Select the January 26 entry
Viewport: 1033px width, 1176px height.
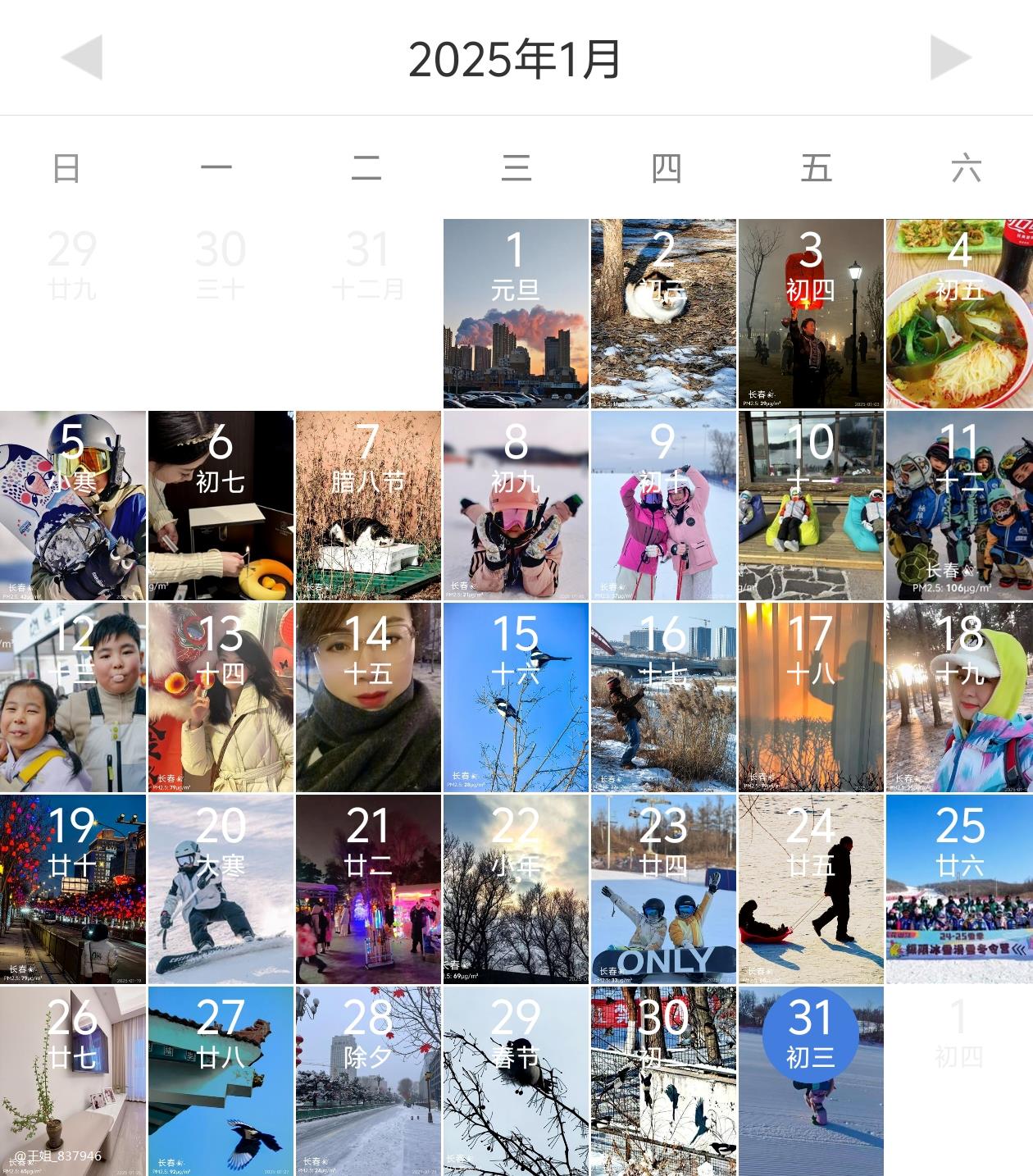pos(73,1082)
